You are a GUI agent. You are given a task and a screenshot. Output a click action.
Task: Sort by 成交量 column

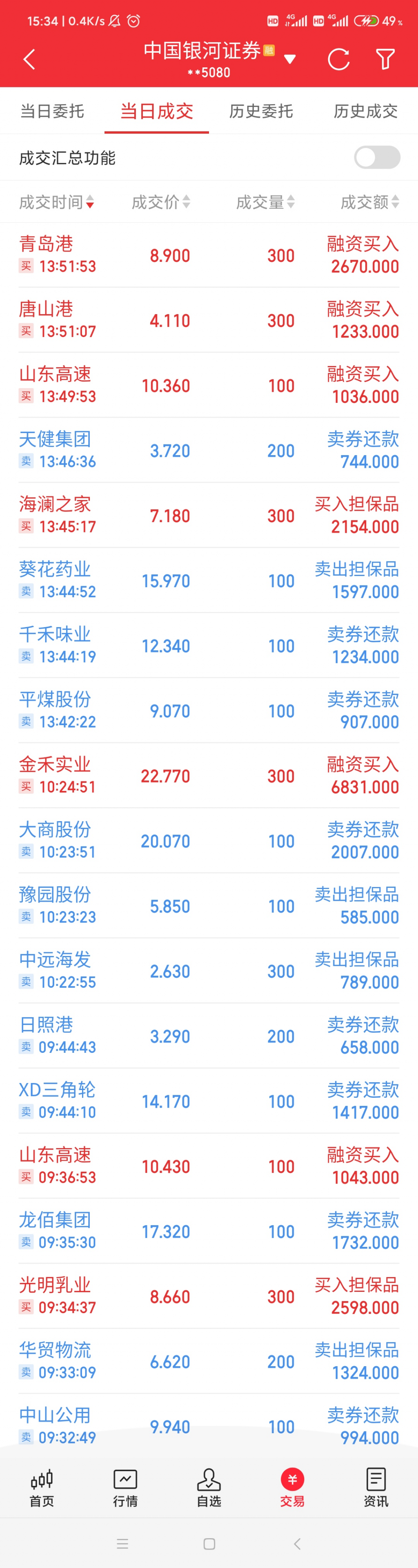[x=265, y=202]
